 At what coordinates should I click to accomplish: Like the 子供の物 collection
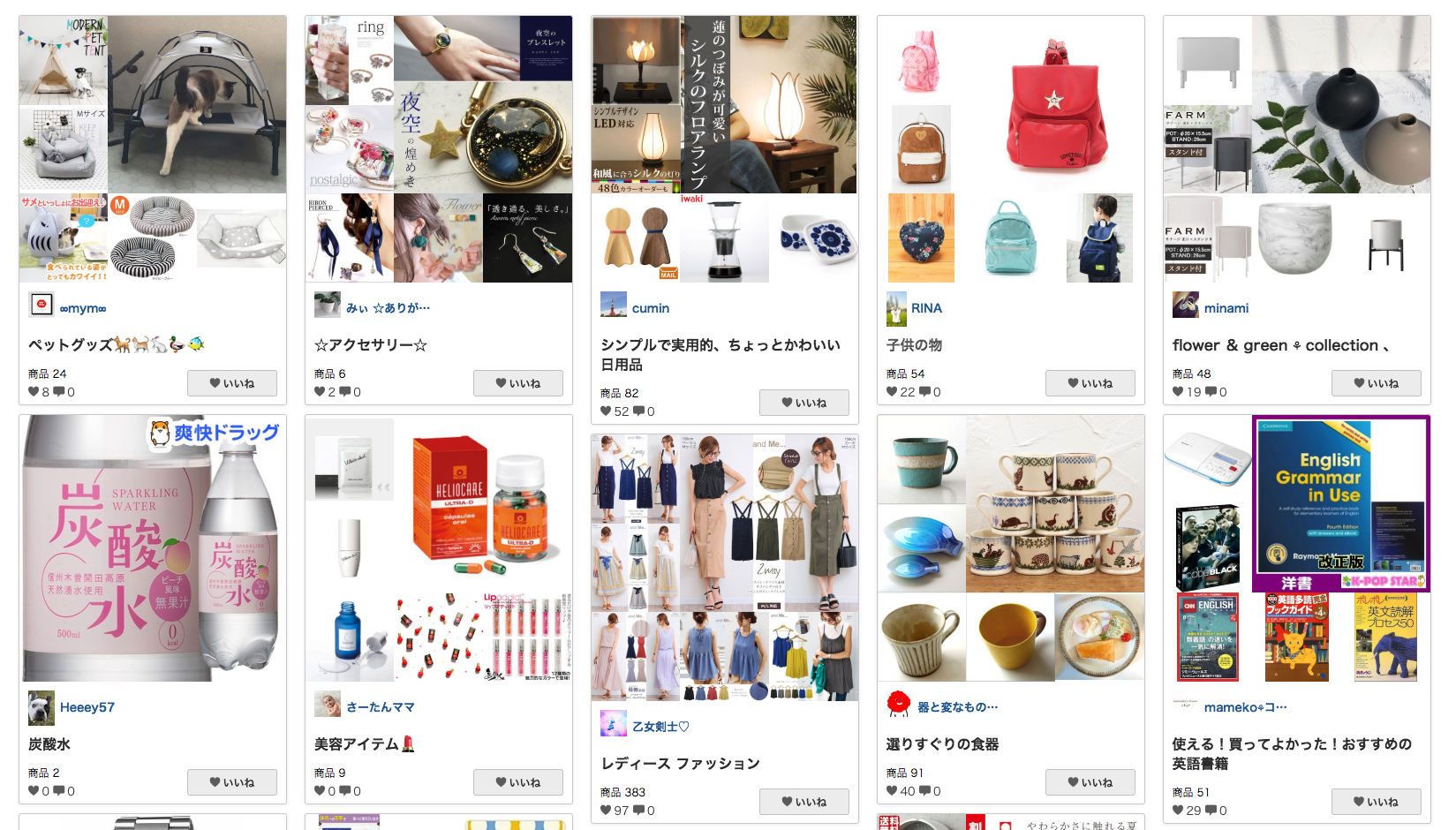pos(1090,383)
